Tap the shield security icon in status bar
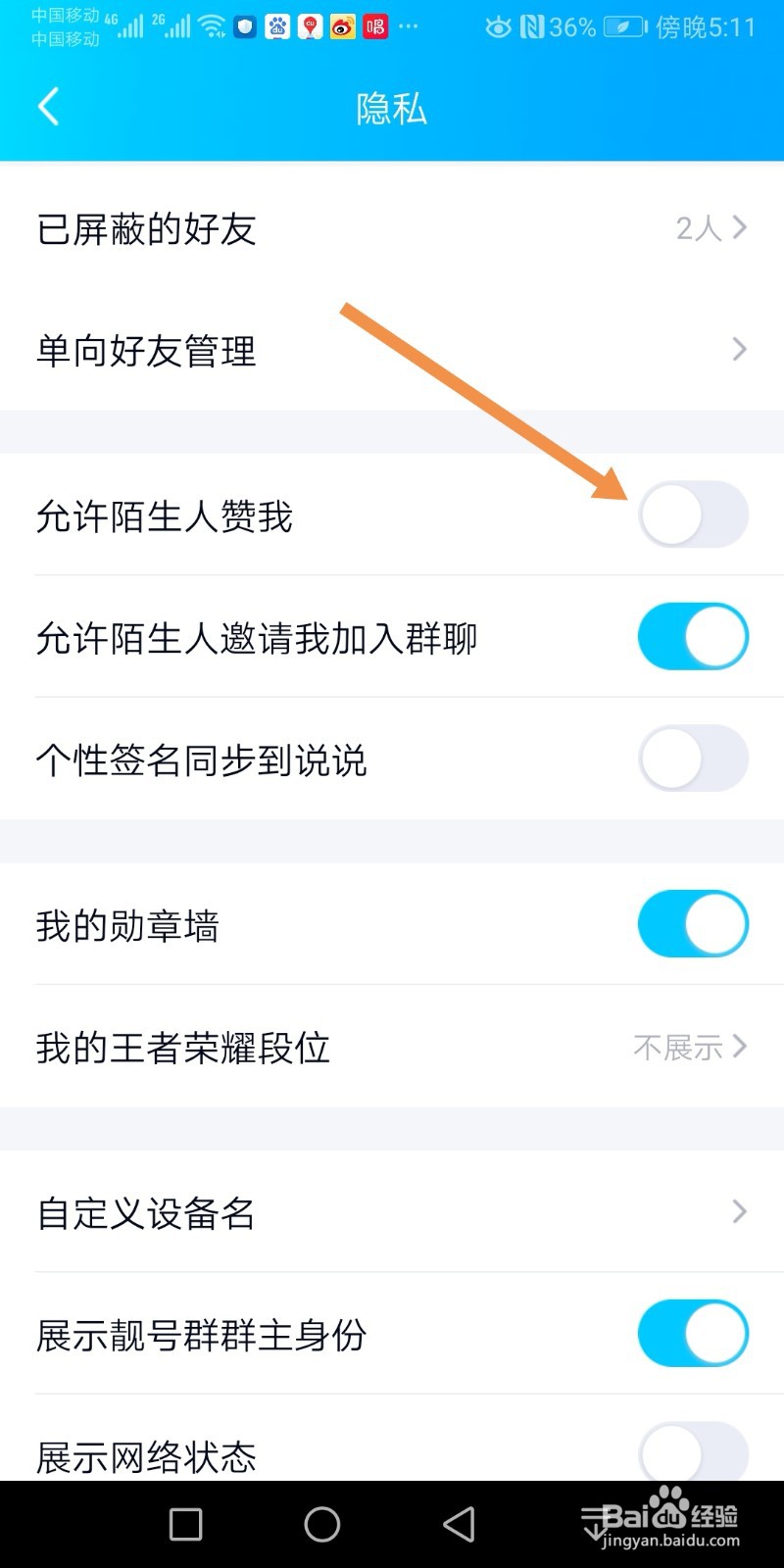Image resolution: width=784 pixels, height=1568 pixels. pos(244,26)
